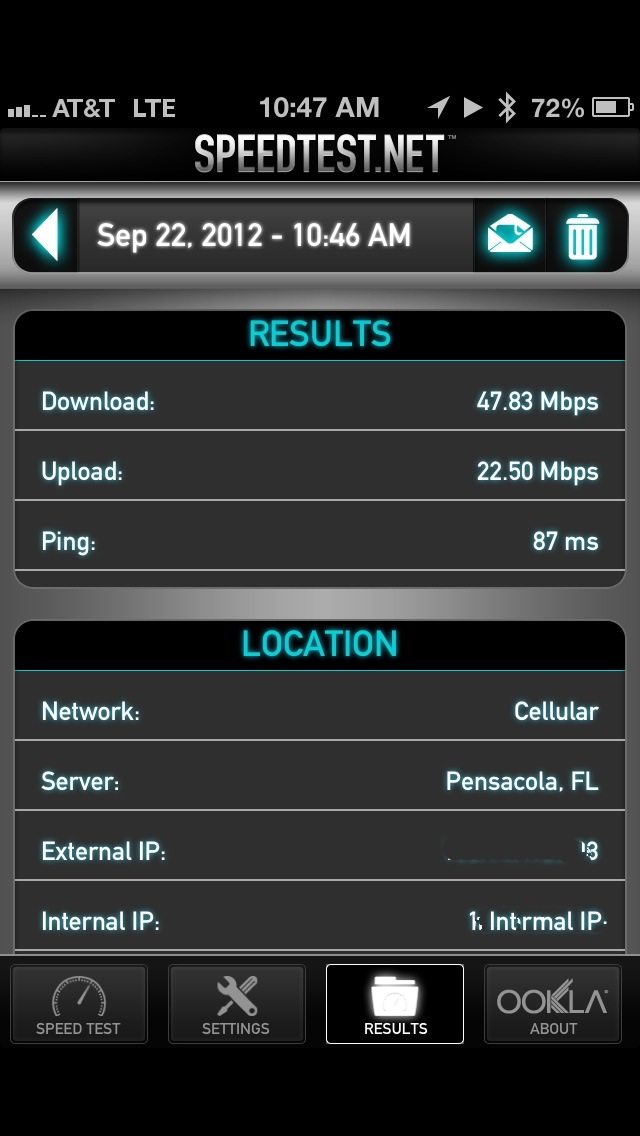The image size is (640, 1136).
Task: Go back to the results list
Action: [46, 236]
